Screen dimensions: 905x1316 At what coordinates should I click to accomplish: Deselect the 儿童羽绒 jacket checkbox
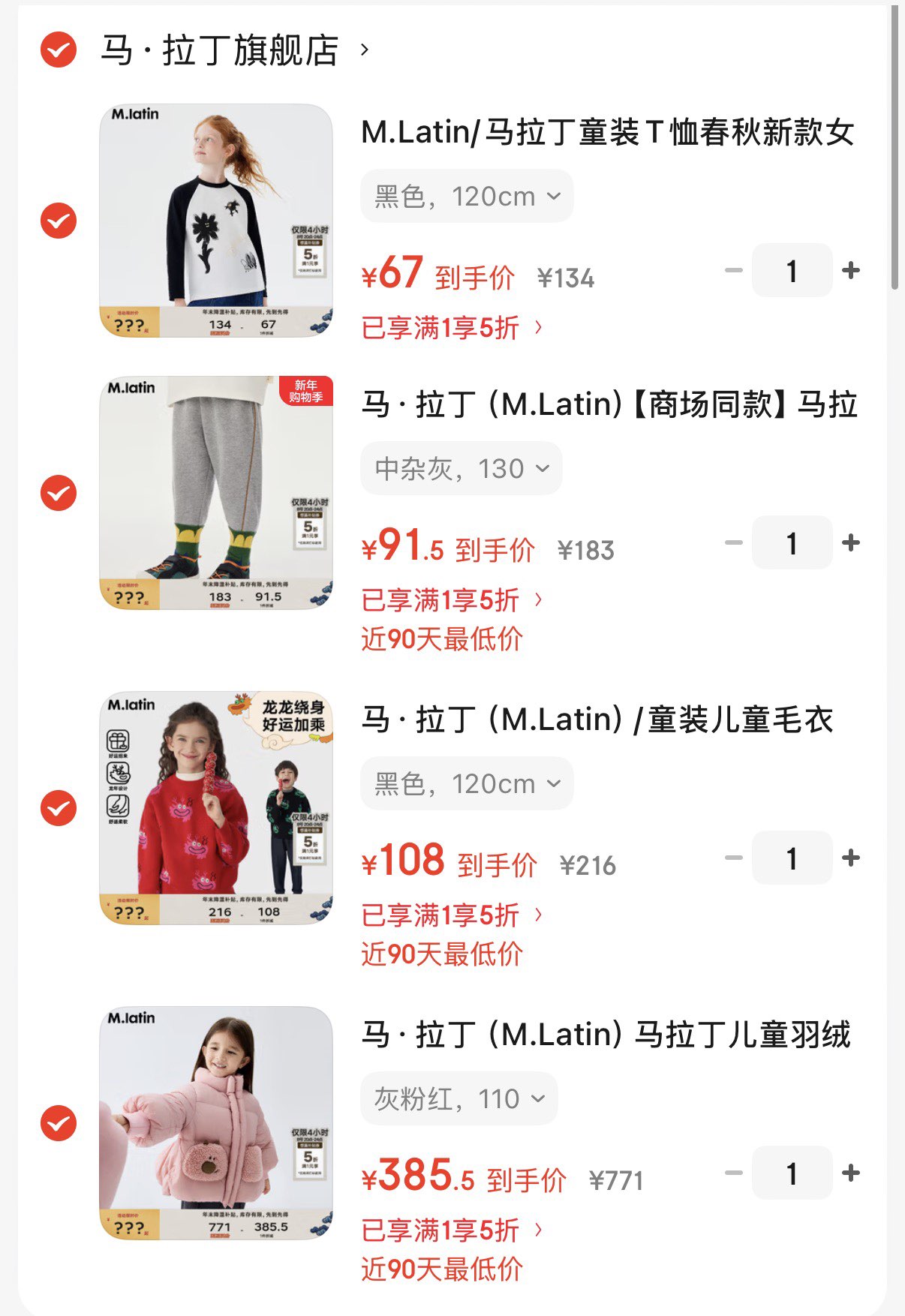pos(59,1123)
